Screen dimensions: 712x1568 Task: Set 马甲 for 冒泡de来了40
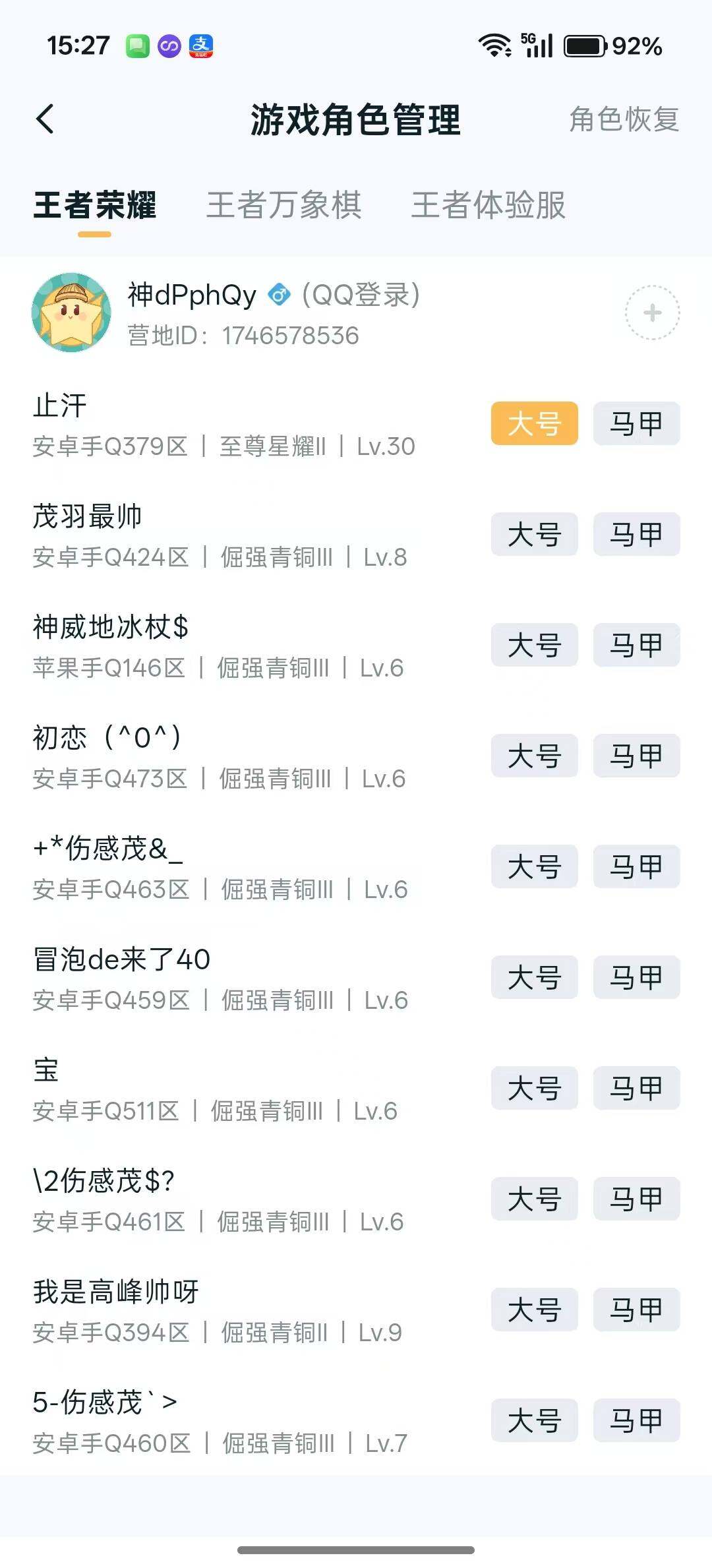(636, 978)
